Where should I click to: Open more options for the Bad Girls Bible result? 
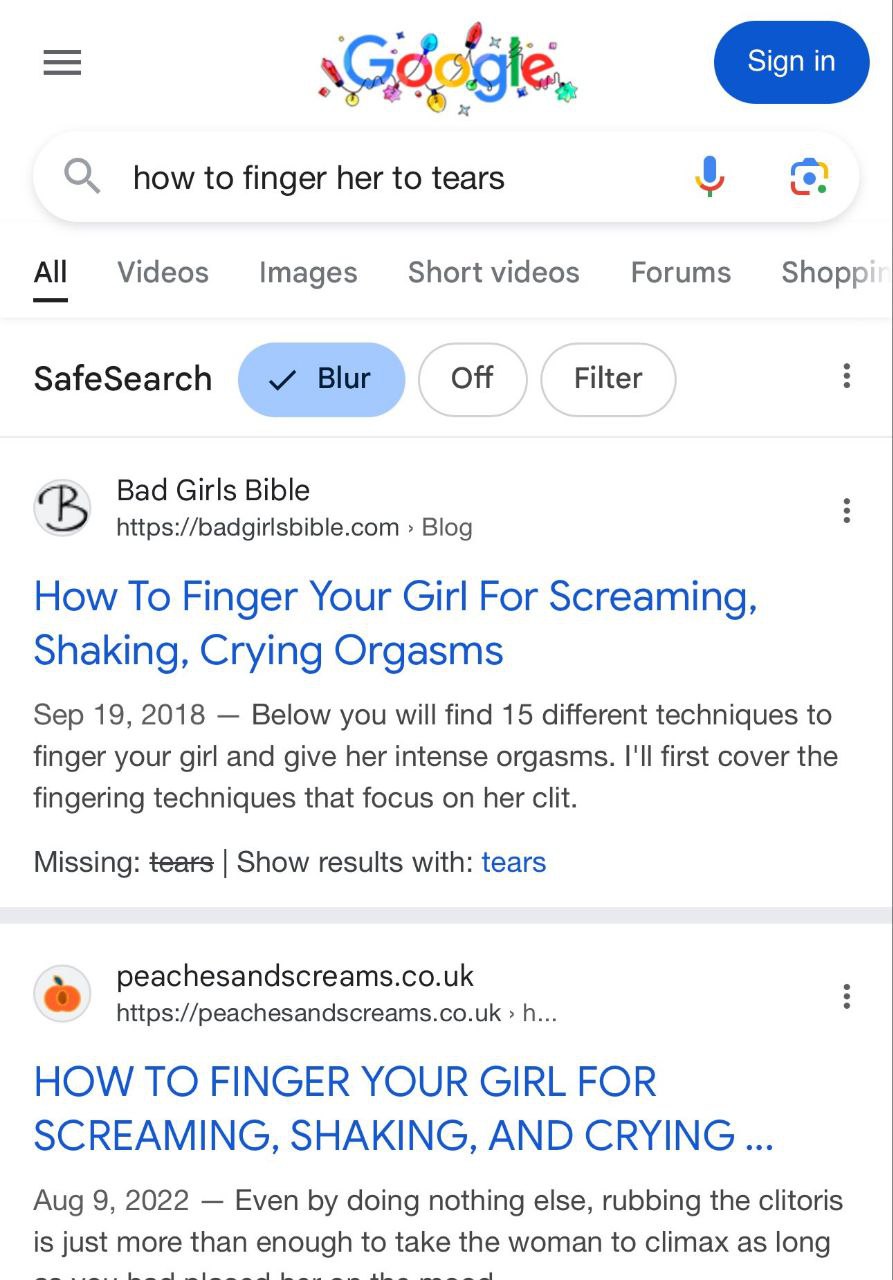(846, 510)
